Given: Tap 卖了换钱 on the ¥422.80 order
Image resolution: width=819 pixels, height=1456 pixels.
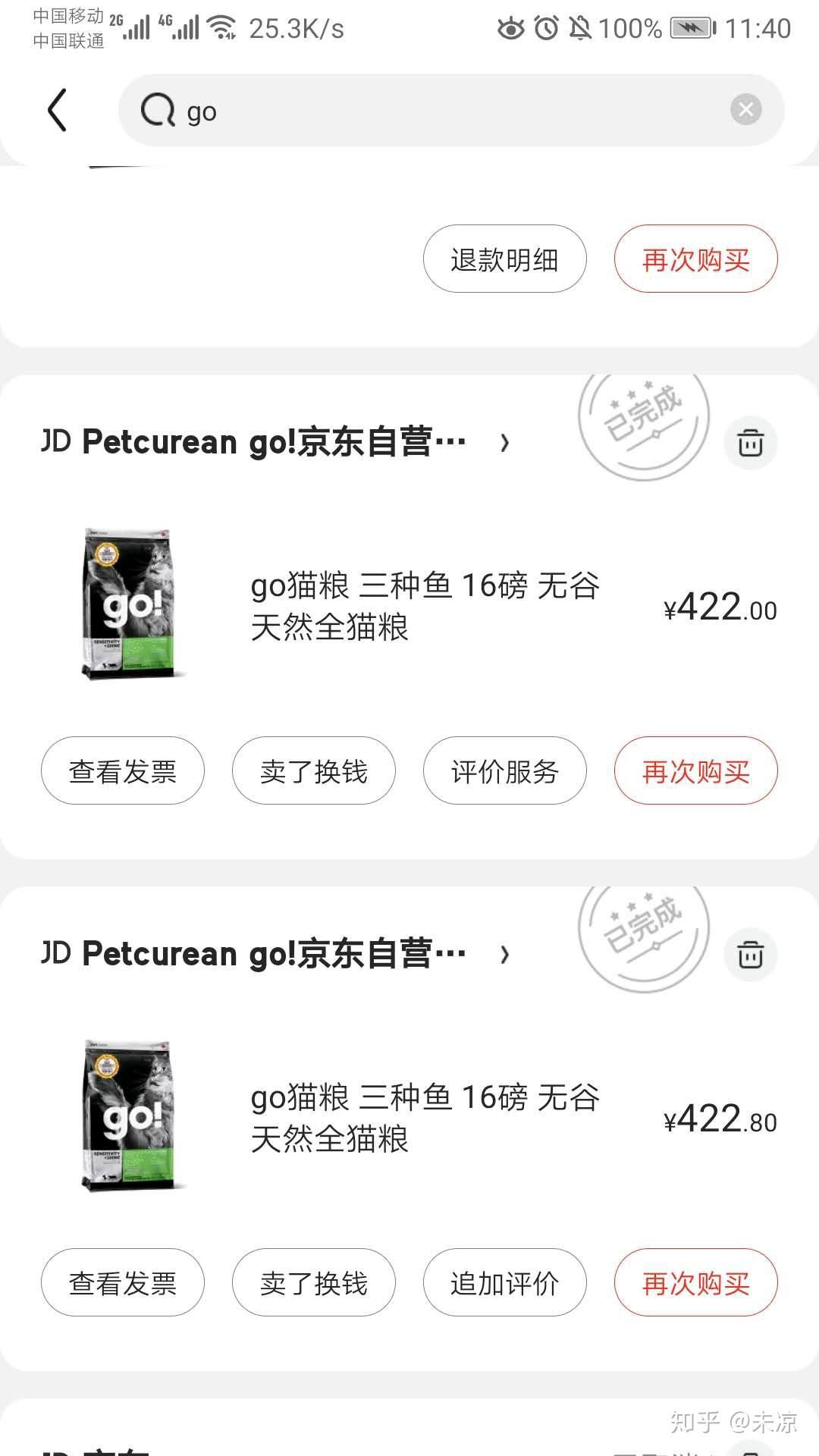Looking at the screenshot, I should [314, 1282].
